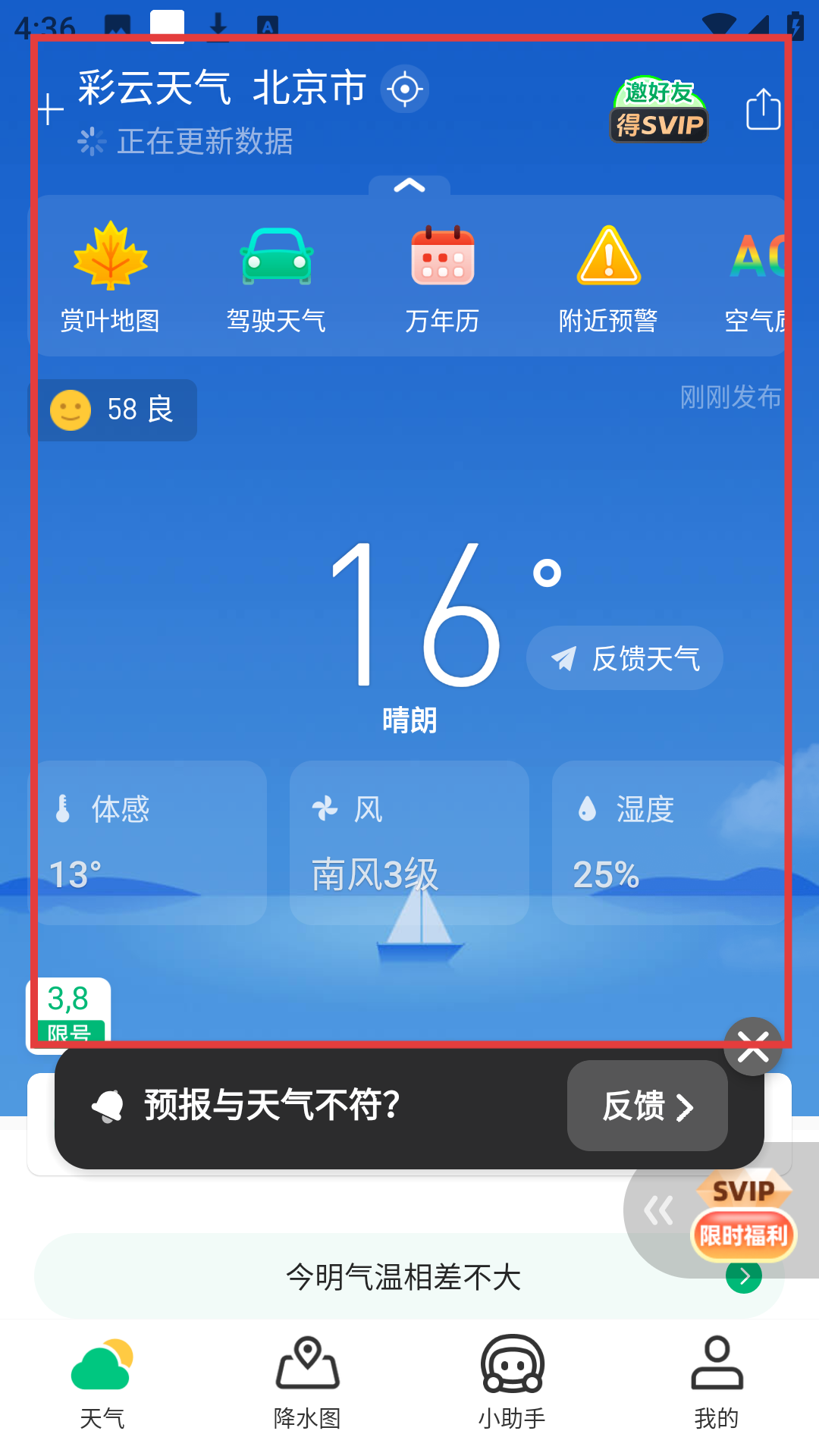Viewport: 819px width, 1456px height.
Task: Open air quality chip 58 良
Action: pyautogui.click(x=114, y=410)
